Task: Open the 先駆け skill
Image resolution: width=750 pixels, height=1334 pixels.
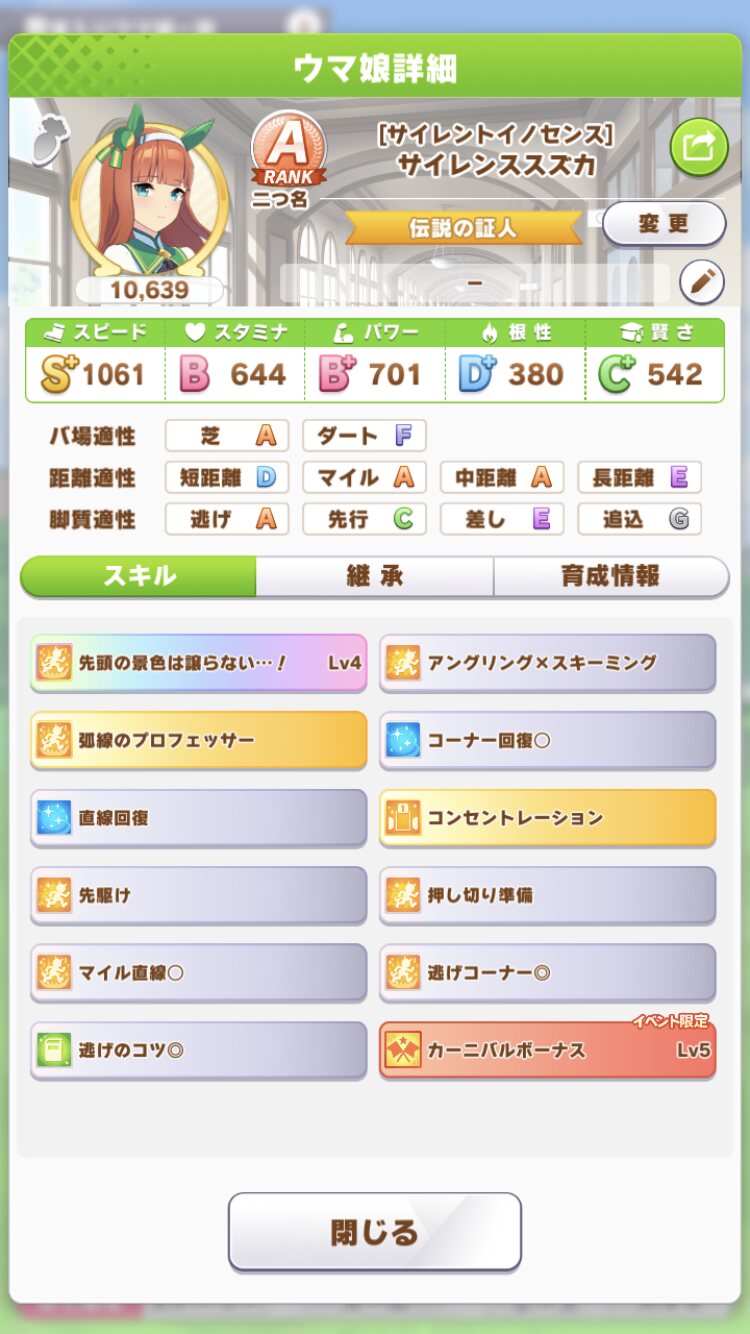Action: (198, 895)
